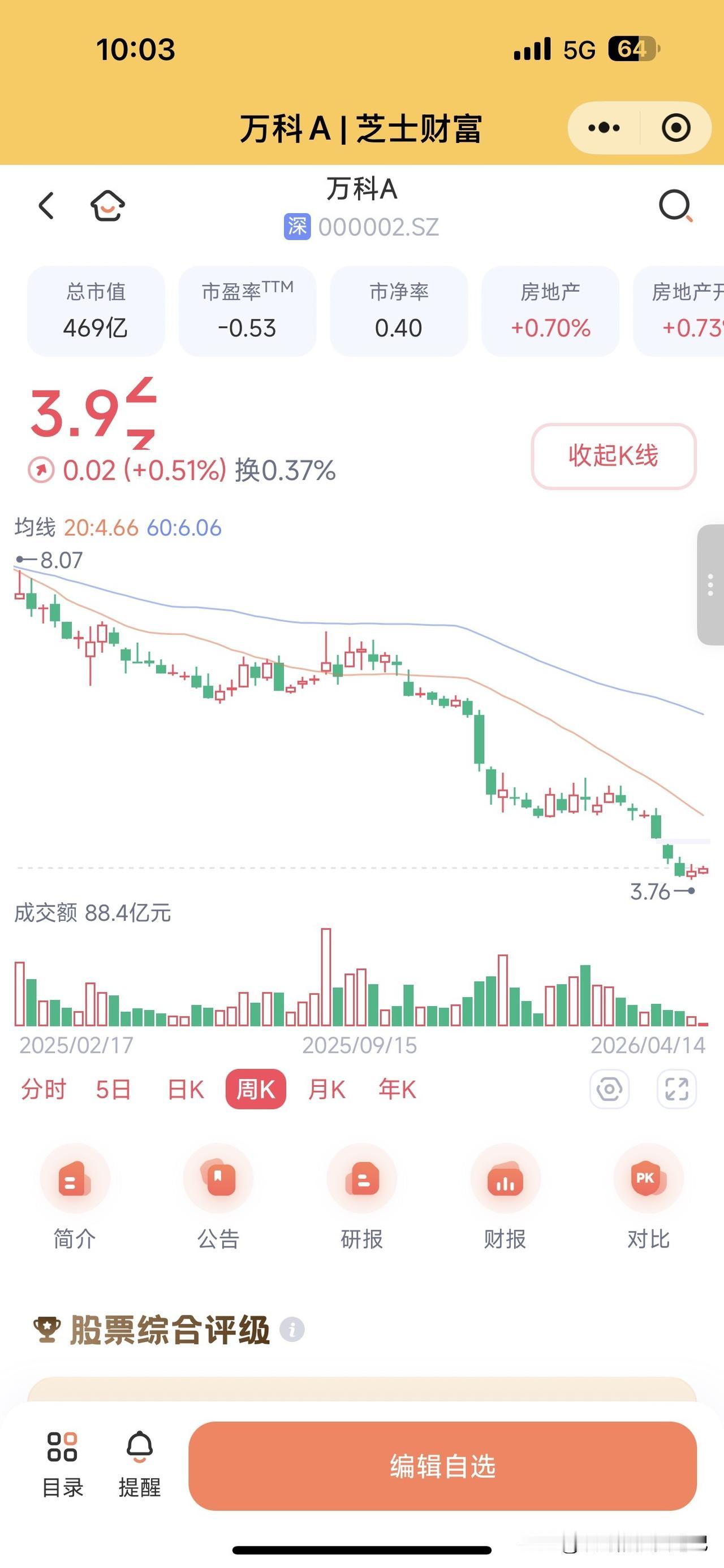Open the 对比 PK comparison icon
The height and width of the screenshot is (1568, 724).
[648, 1179]
